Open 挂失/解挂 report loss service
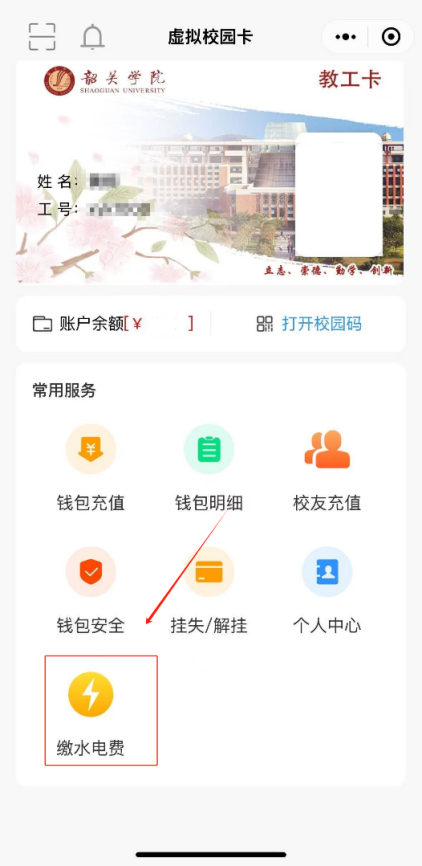This screenshot has width=422, height=866. click(x=209, y=592)
